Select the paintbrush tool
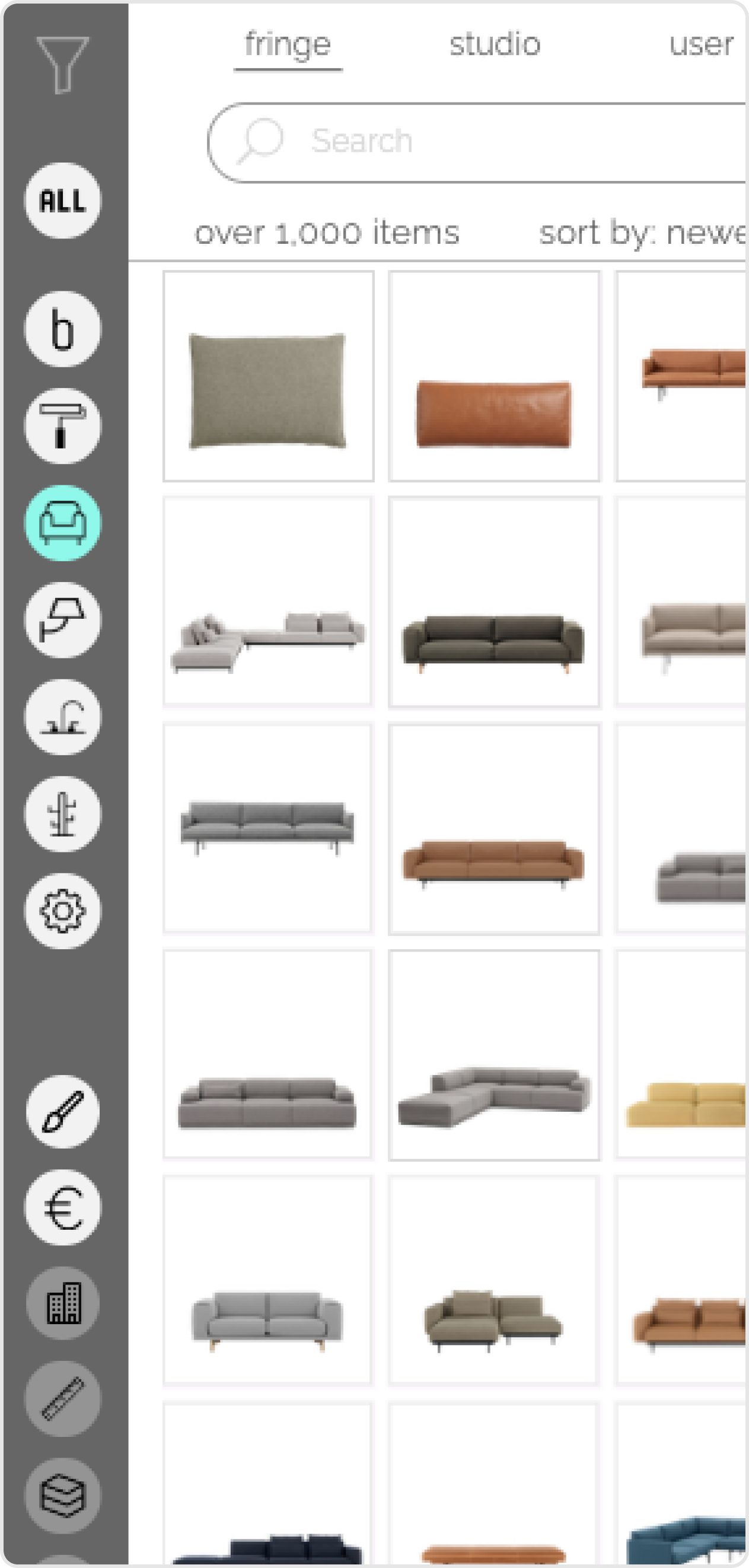The height and width of the screenshot is (1568, 749). coord(63,1111)
